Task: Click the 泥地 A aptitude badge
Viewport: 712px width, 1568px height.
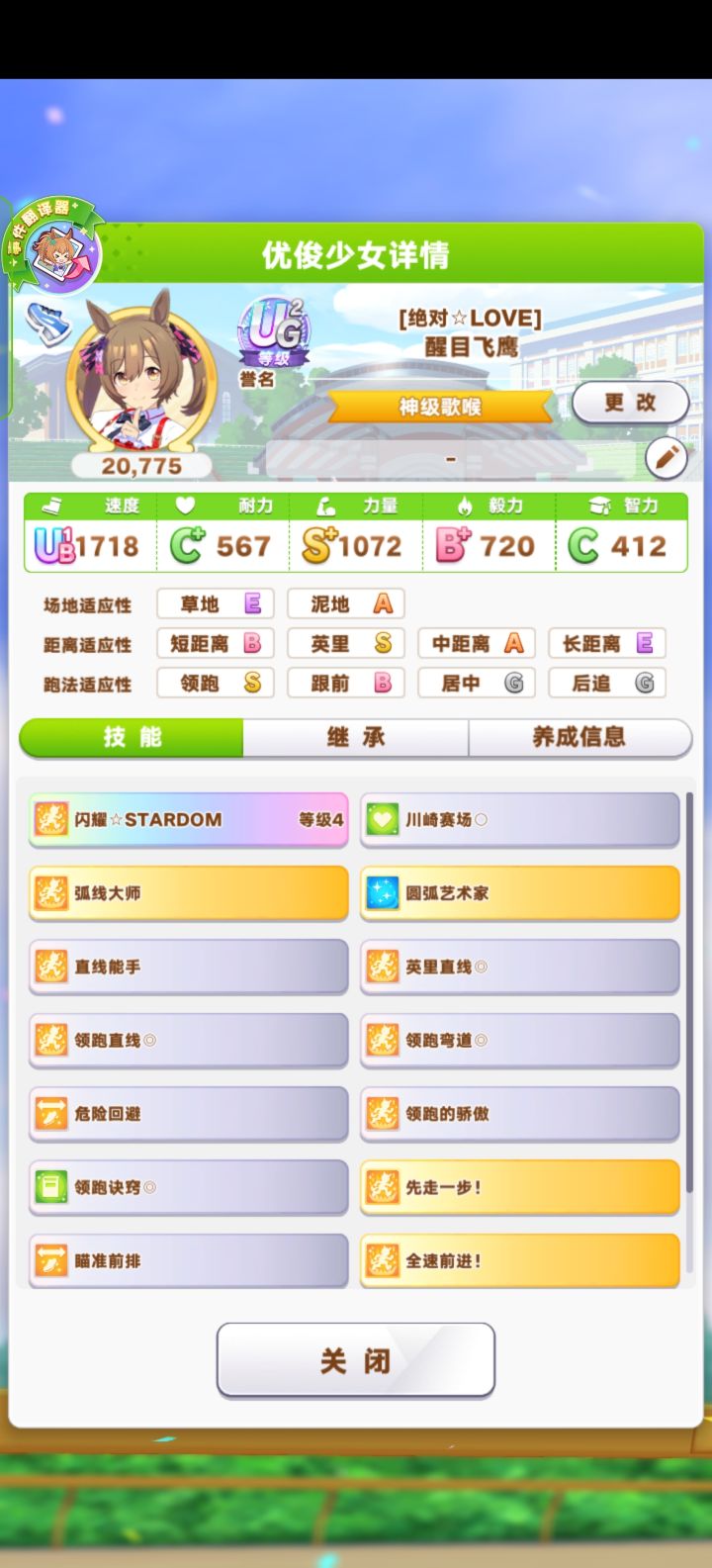Action: [x=345, y=603]
